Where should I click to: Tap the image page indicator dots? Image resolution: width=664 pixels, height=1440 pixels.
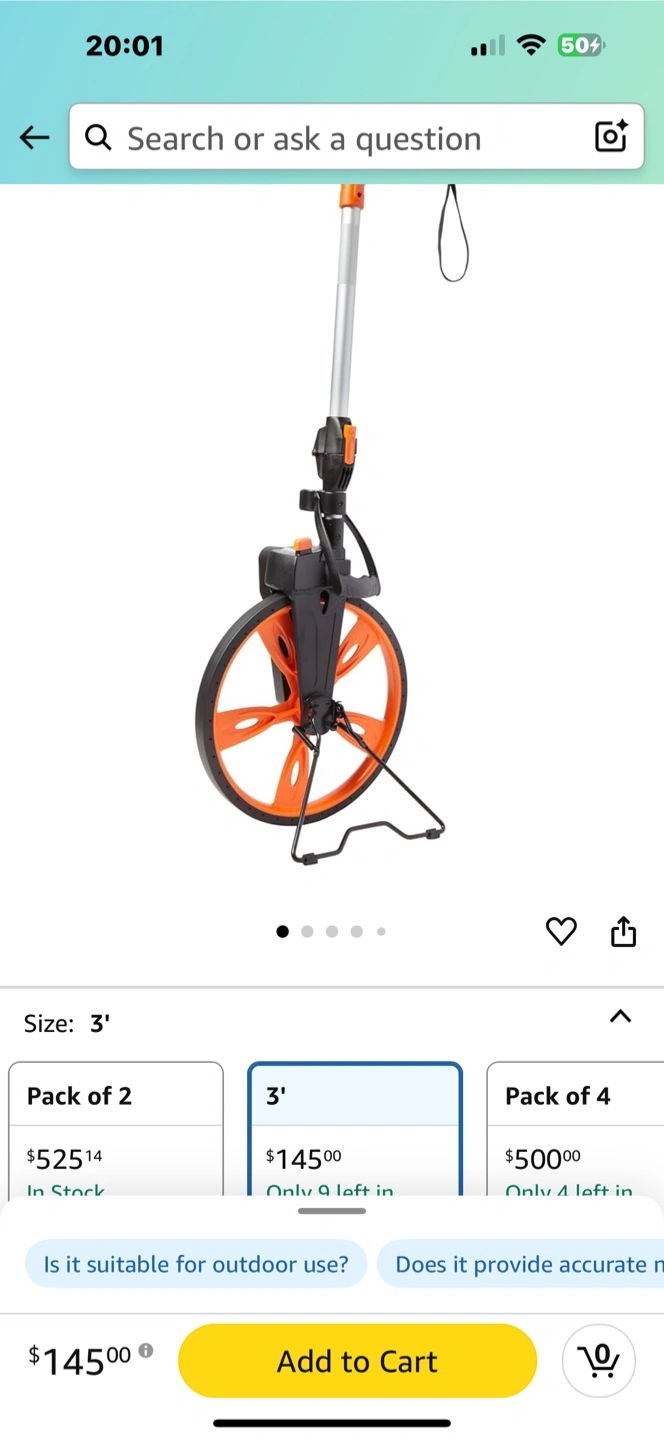pyautogui.click(x=331, y=931)
